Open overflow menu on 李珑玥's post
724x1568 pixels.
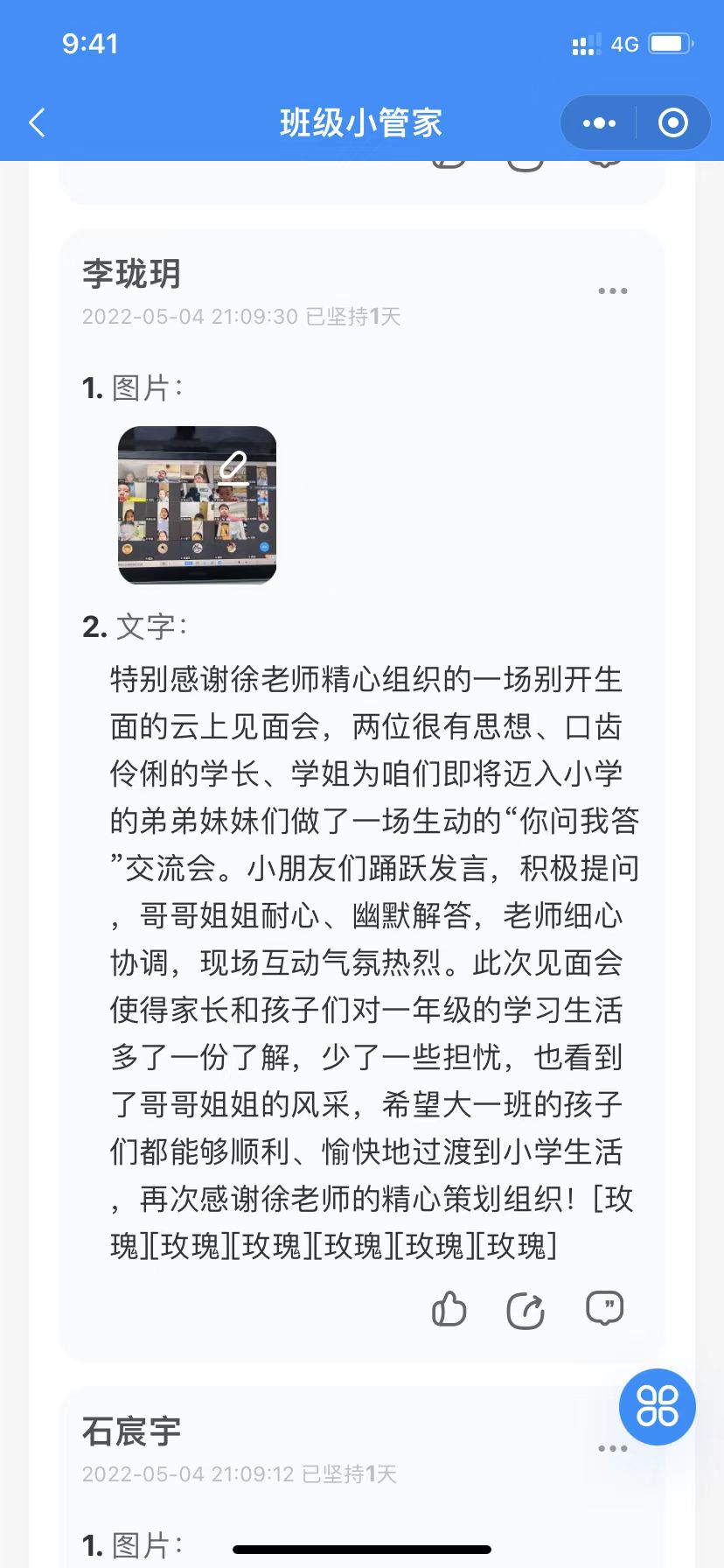[x=612, y=291]
